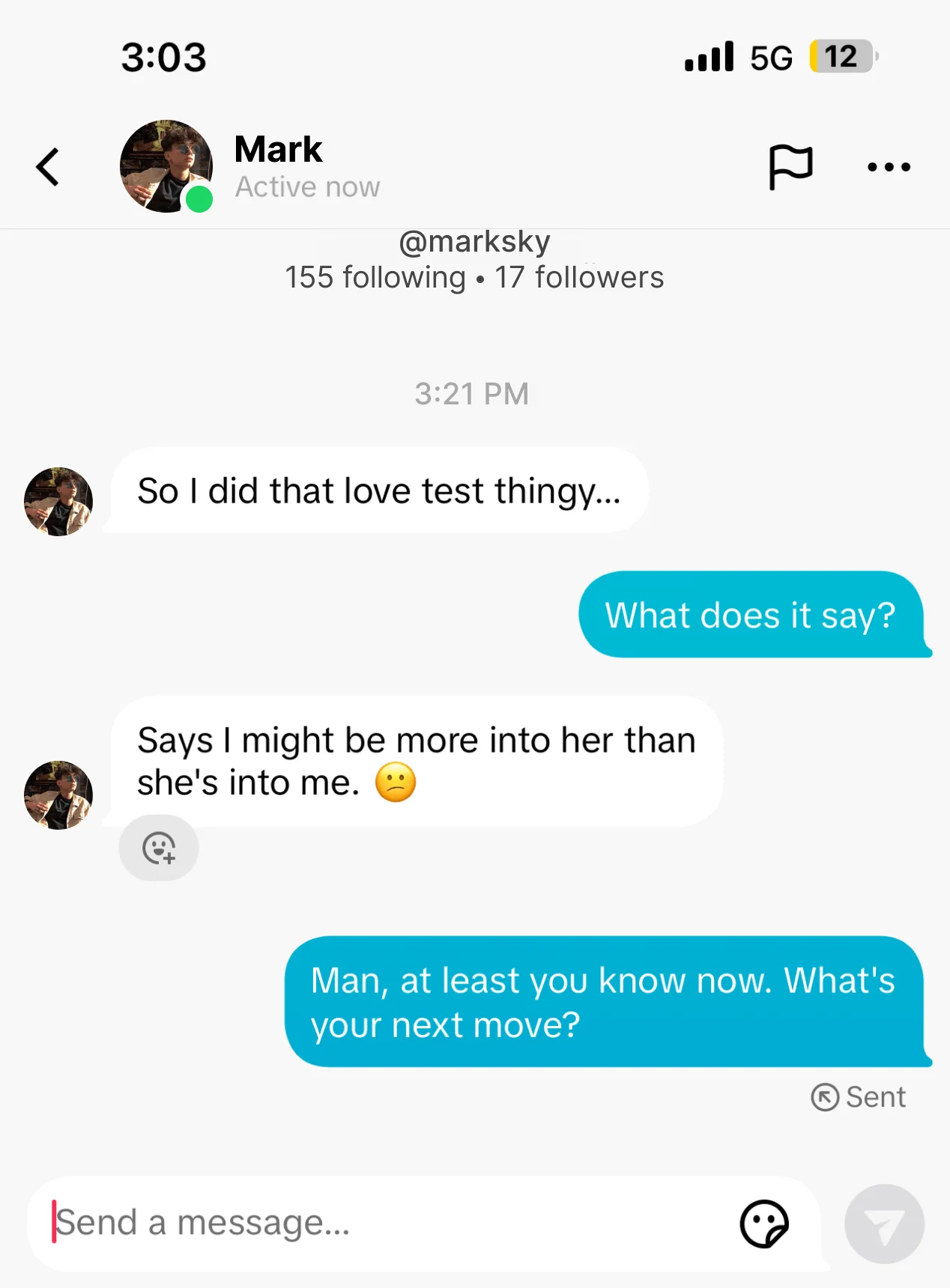Screen dimensions: 950x1288
Task: Tap the paper-plane send button
Action: 884,1224
